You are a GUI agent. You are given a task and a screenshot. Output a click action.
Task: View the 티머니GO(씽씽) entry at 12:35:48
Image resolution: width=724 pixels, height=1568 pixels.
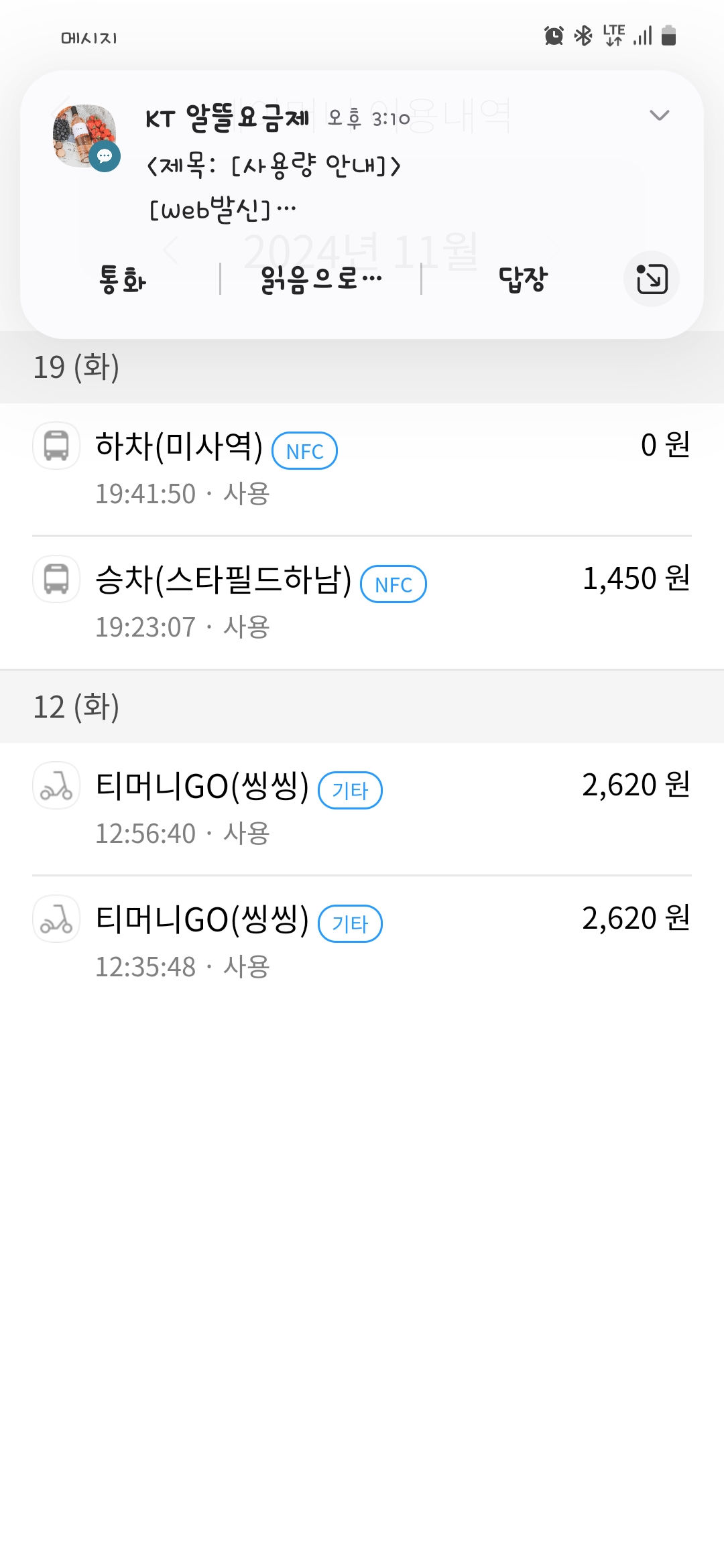point(362,941)
